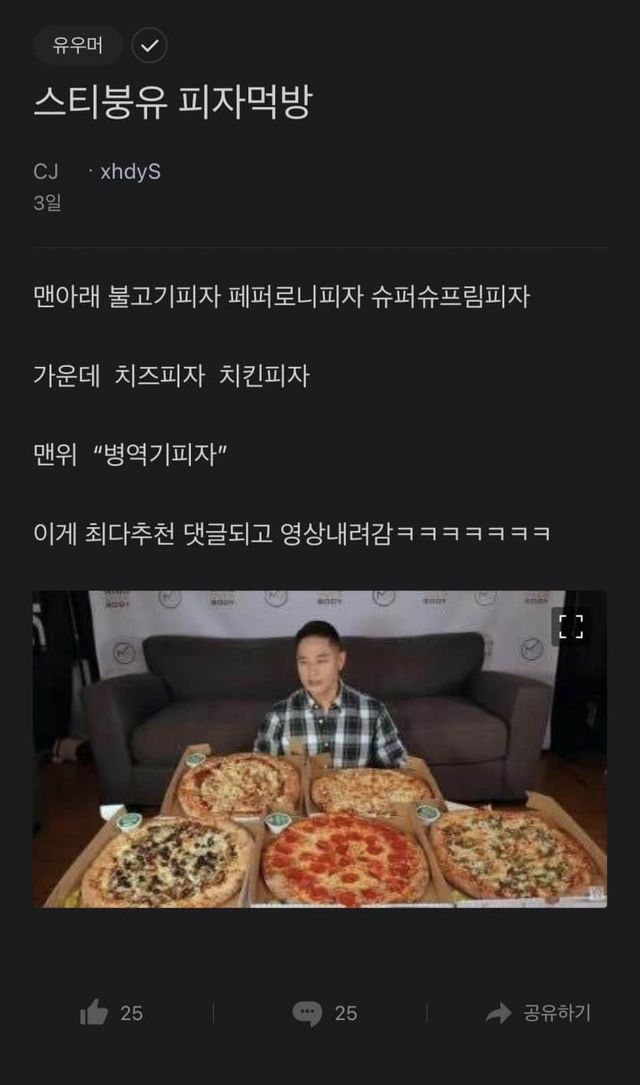The height and width of the screenshot is (1085, 640).
Task: Open the 유우머 category chip
Action: point(77,45)
